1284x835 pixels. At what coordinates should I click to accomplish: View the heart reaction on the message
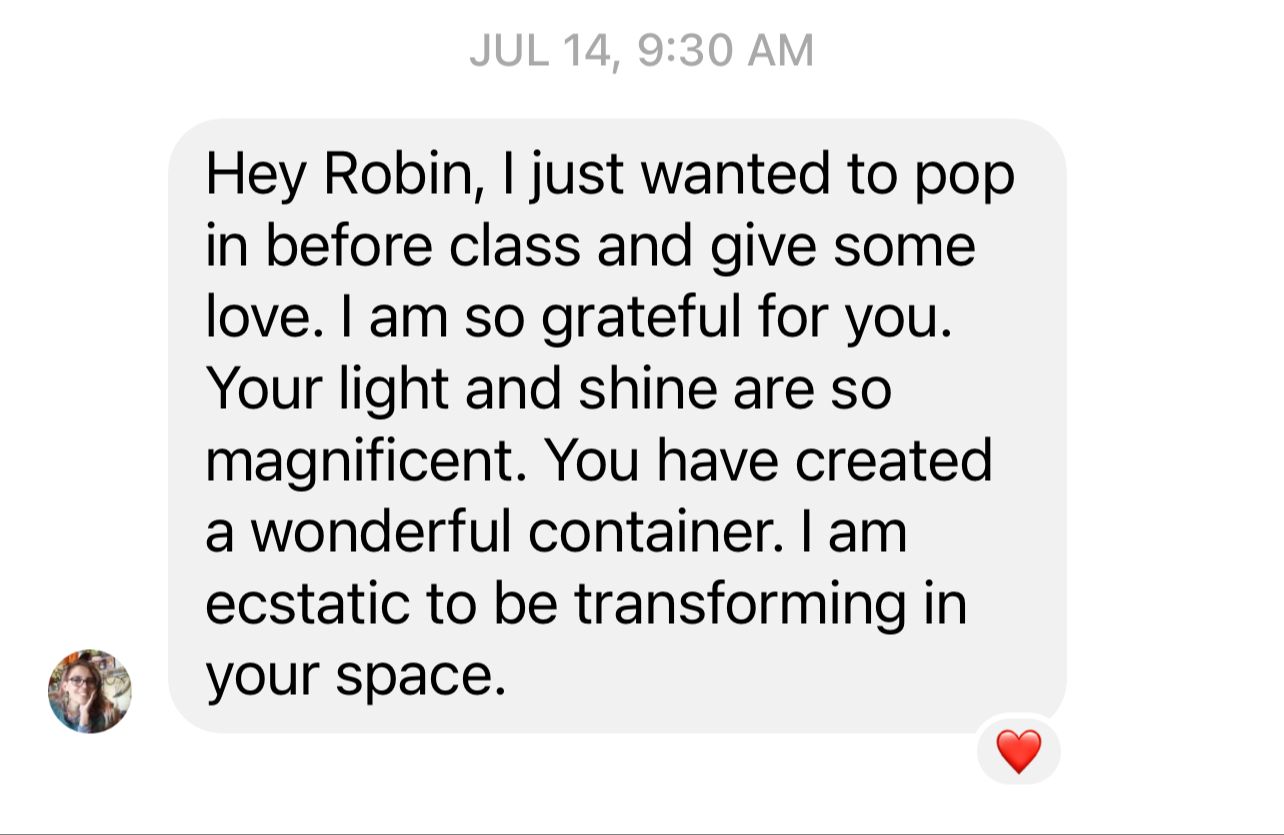(x=1018, y=751)
